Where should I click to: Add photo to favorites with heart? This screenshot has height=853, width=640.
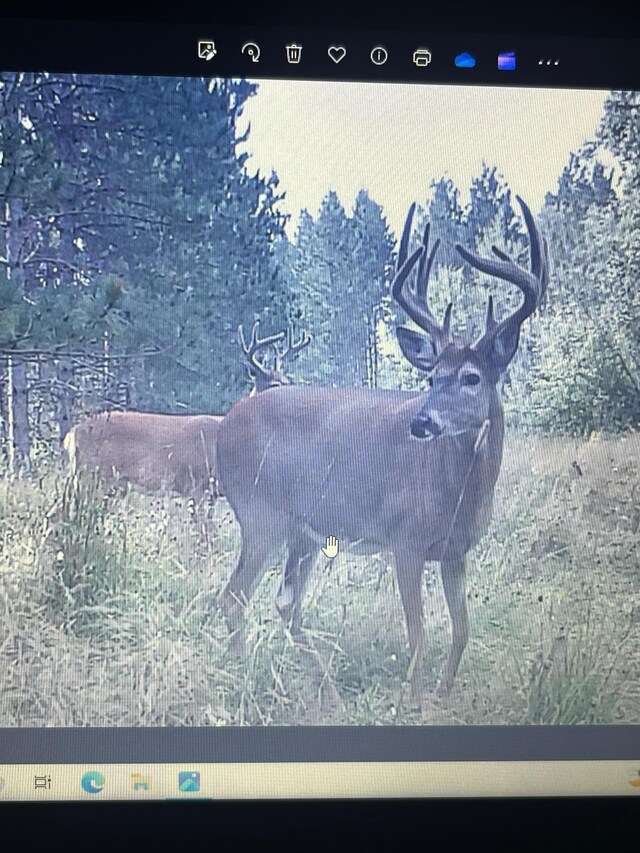[x=337, y=55]
